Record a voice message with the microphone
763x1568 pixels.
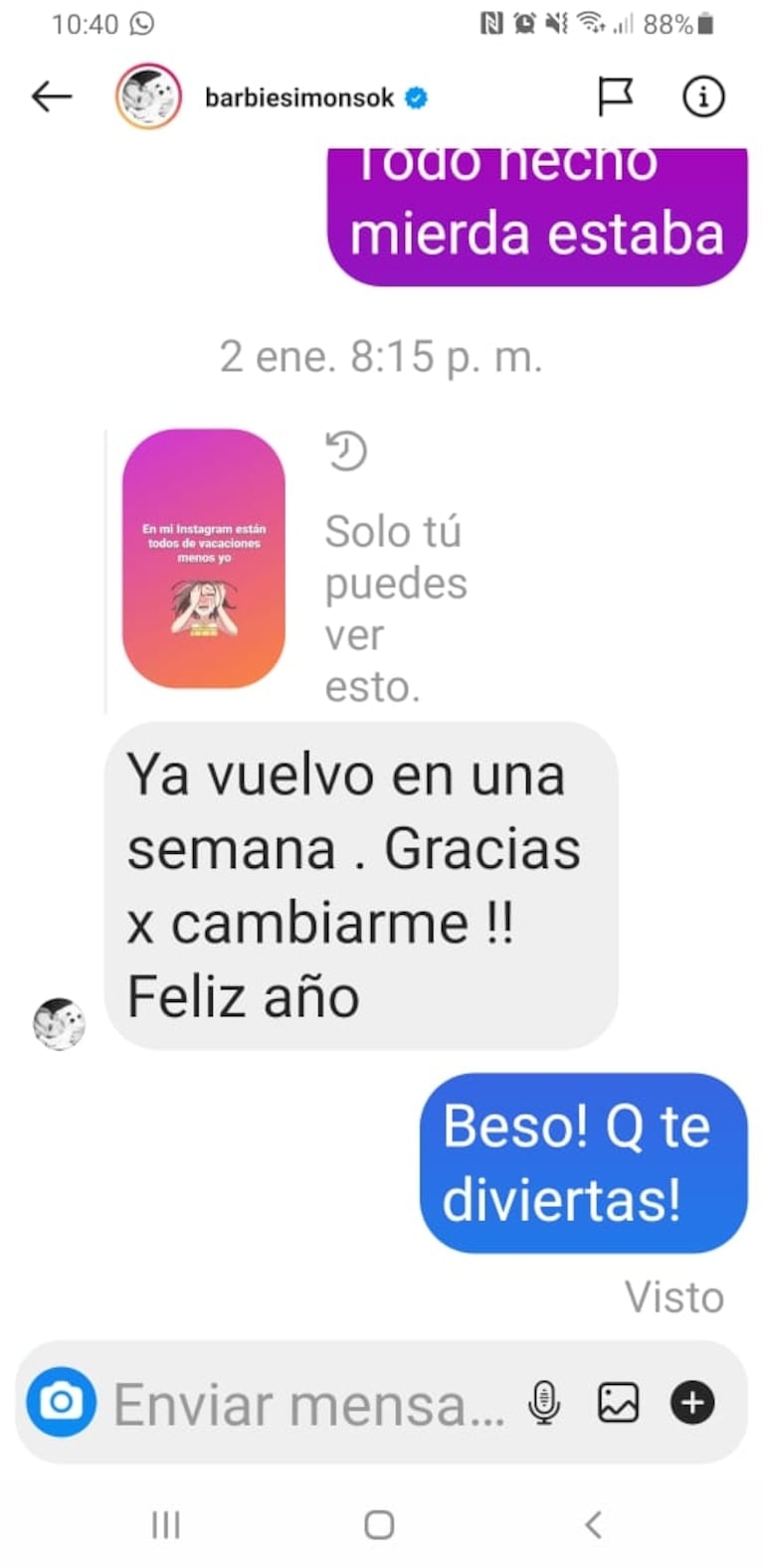tap(544, 1403)
